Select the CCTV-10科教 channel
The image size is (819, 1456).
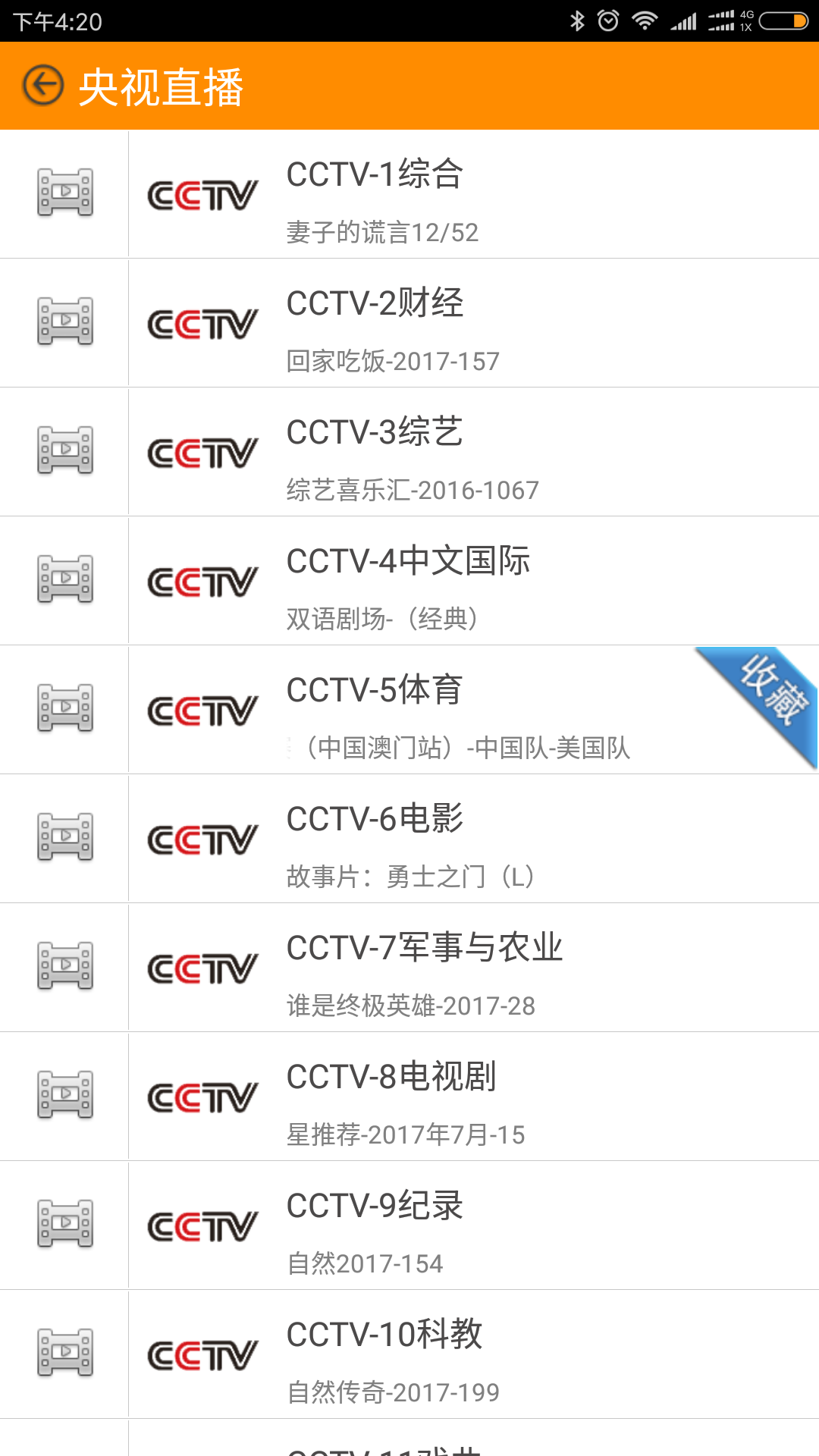point(409,1355)
